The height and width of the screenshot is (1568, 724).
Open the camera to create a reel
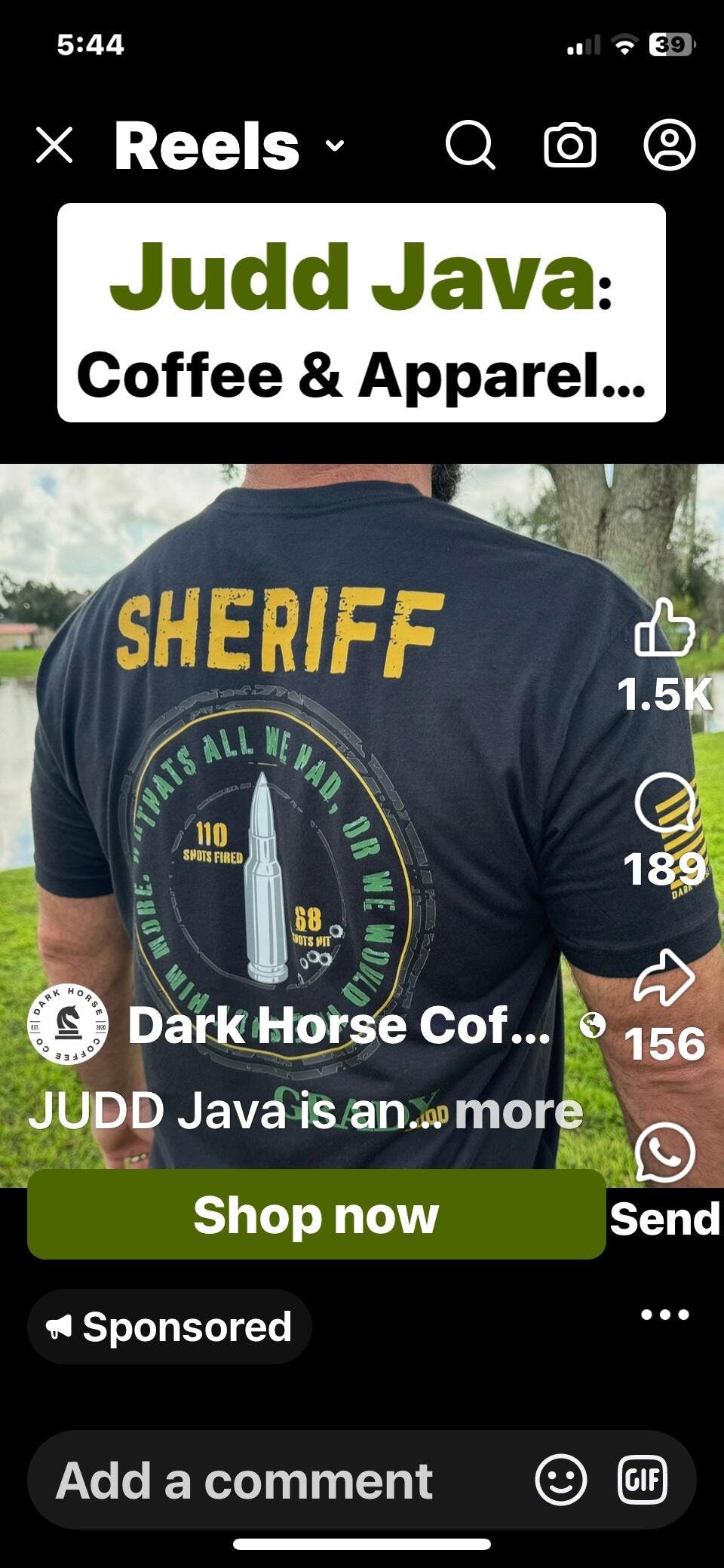570,145
